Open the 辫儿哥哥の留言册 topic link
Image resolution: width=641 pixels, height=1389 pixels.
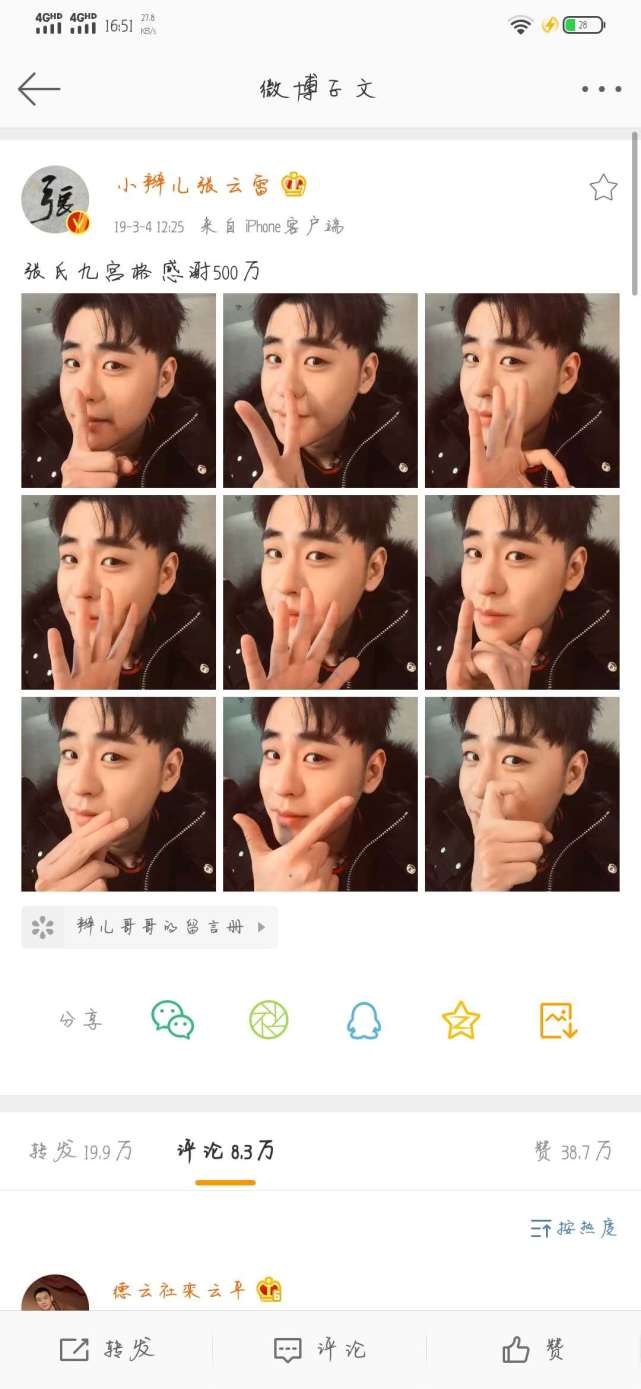pos(150,927)
